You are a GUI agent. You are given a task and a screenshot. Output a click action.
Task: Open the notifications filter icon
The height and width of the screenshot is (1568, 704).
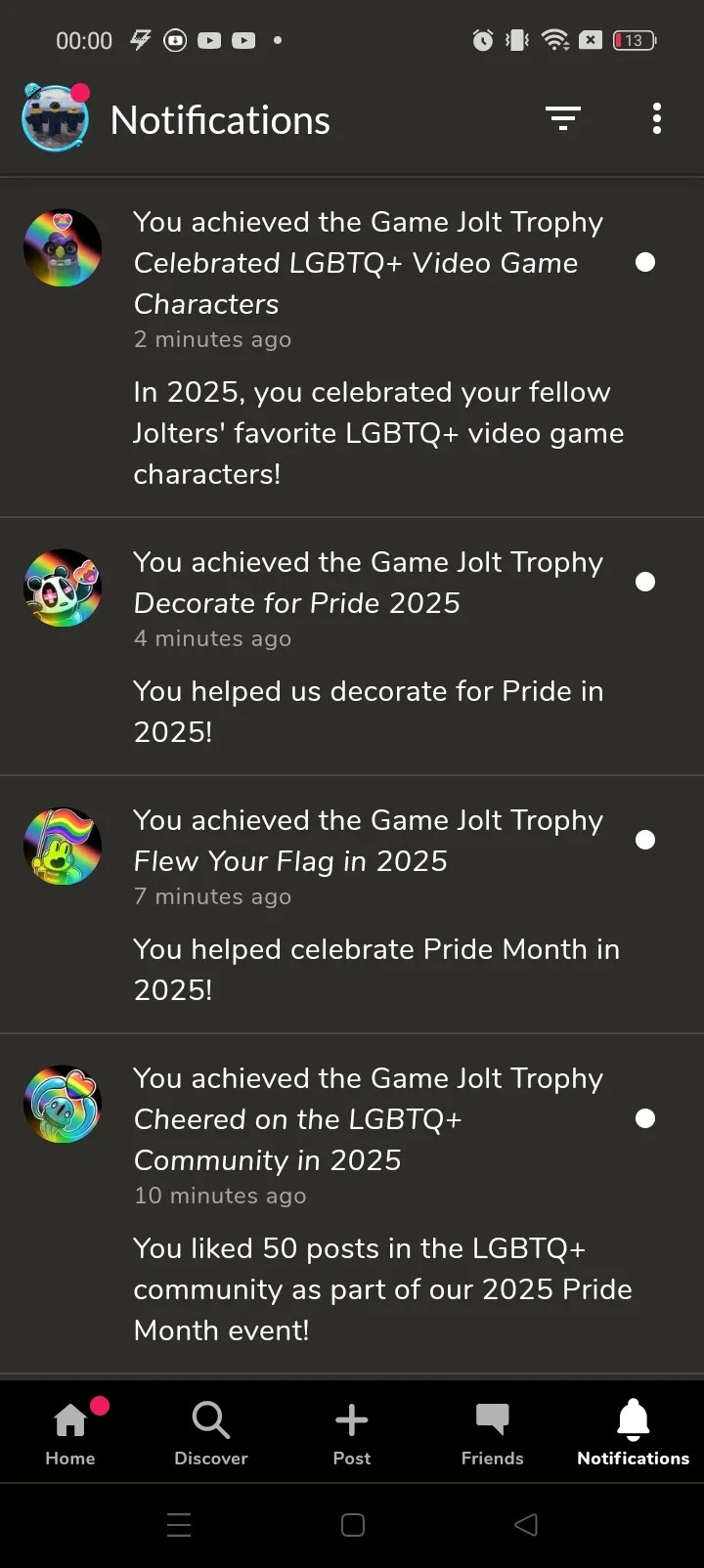click(x=563, y=119)
